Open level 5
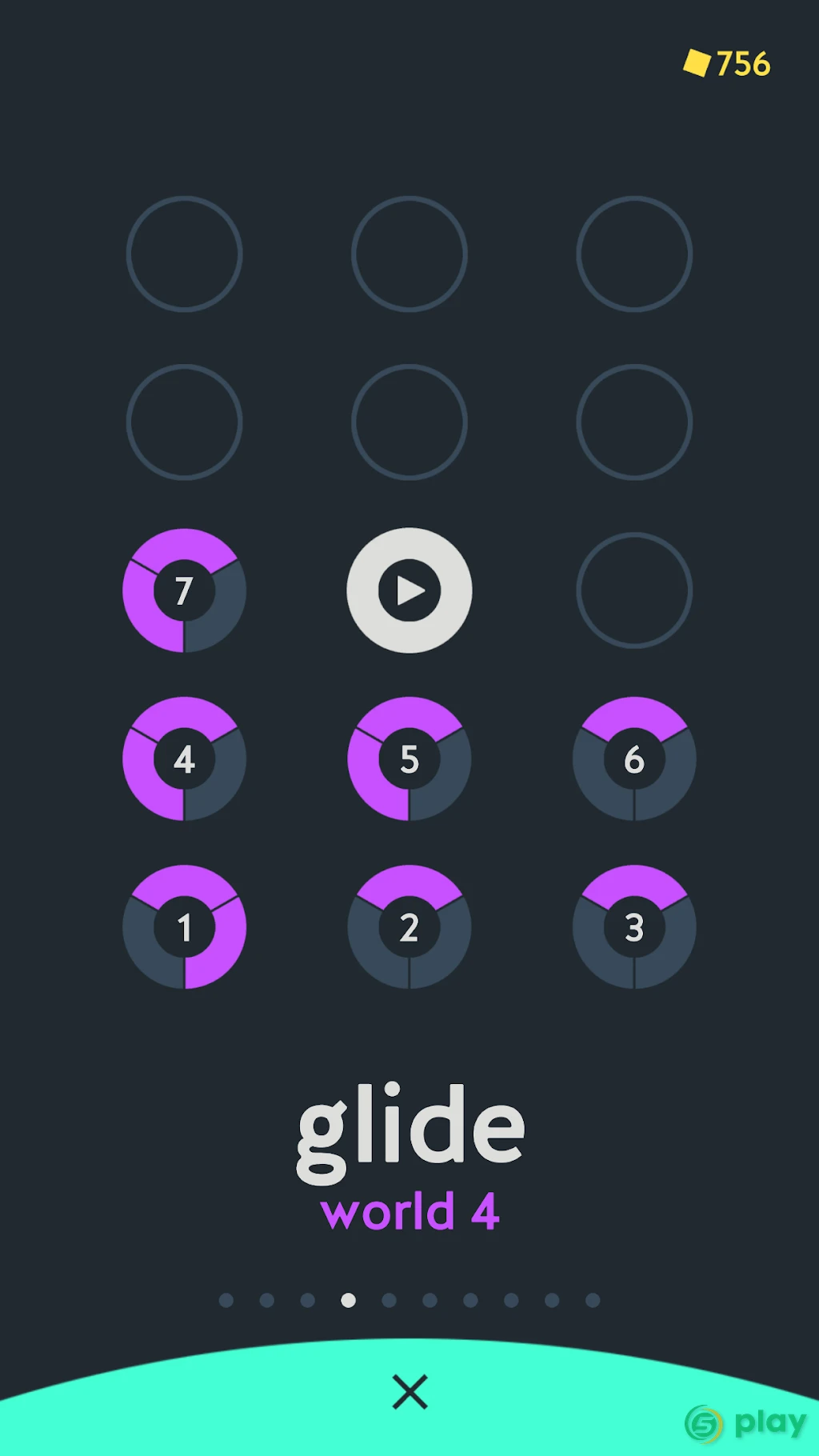819x1456 pixels. [409, 758]
